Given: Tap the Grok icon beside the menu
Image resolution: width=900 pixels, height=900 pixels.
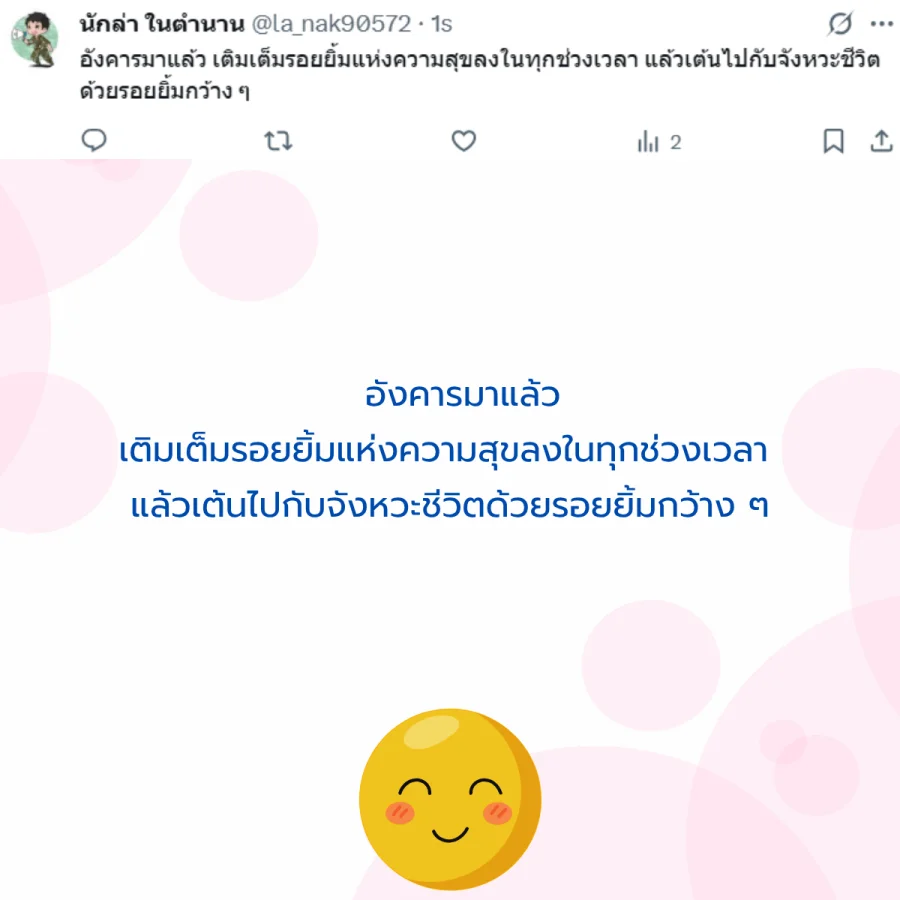Looking at the screenshot, I should (841, 24).
